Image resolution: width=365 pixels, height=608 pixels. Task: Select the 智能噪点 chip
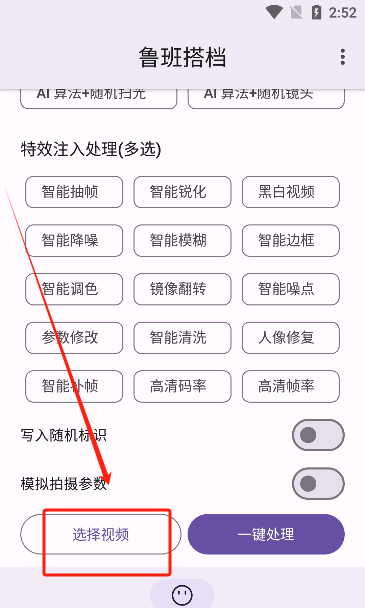[291, 289]
